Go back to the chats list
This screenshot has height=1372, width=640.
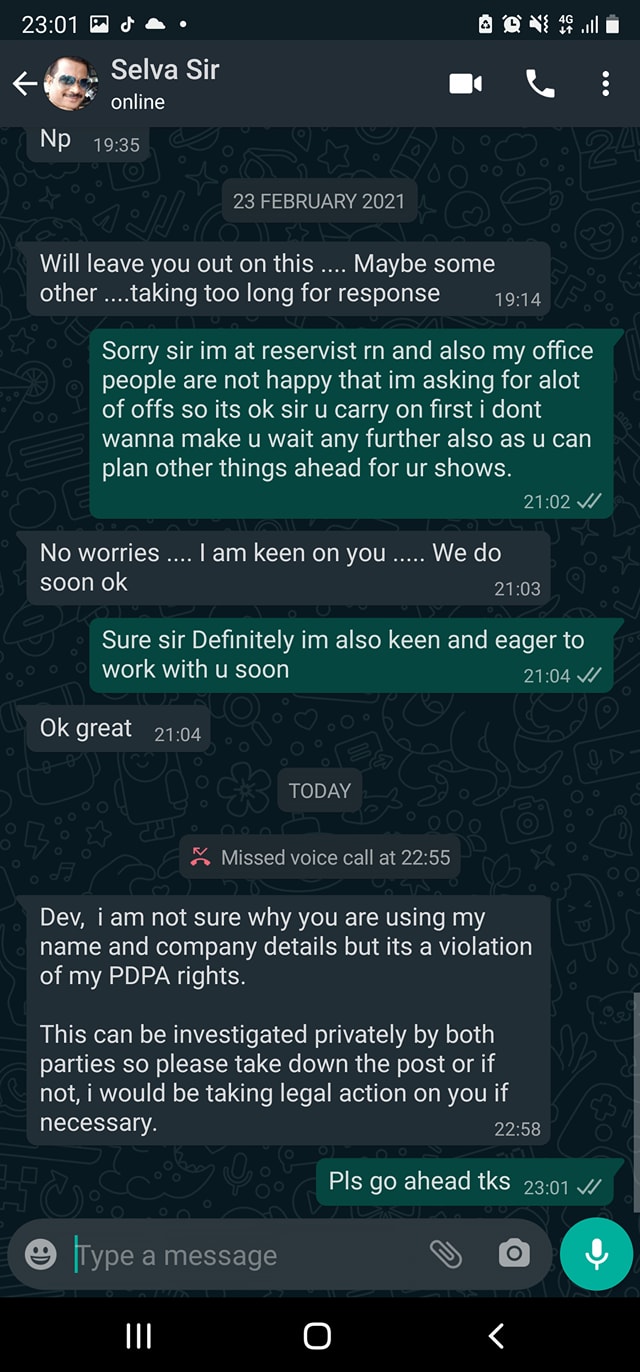pos(24,85)
